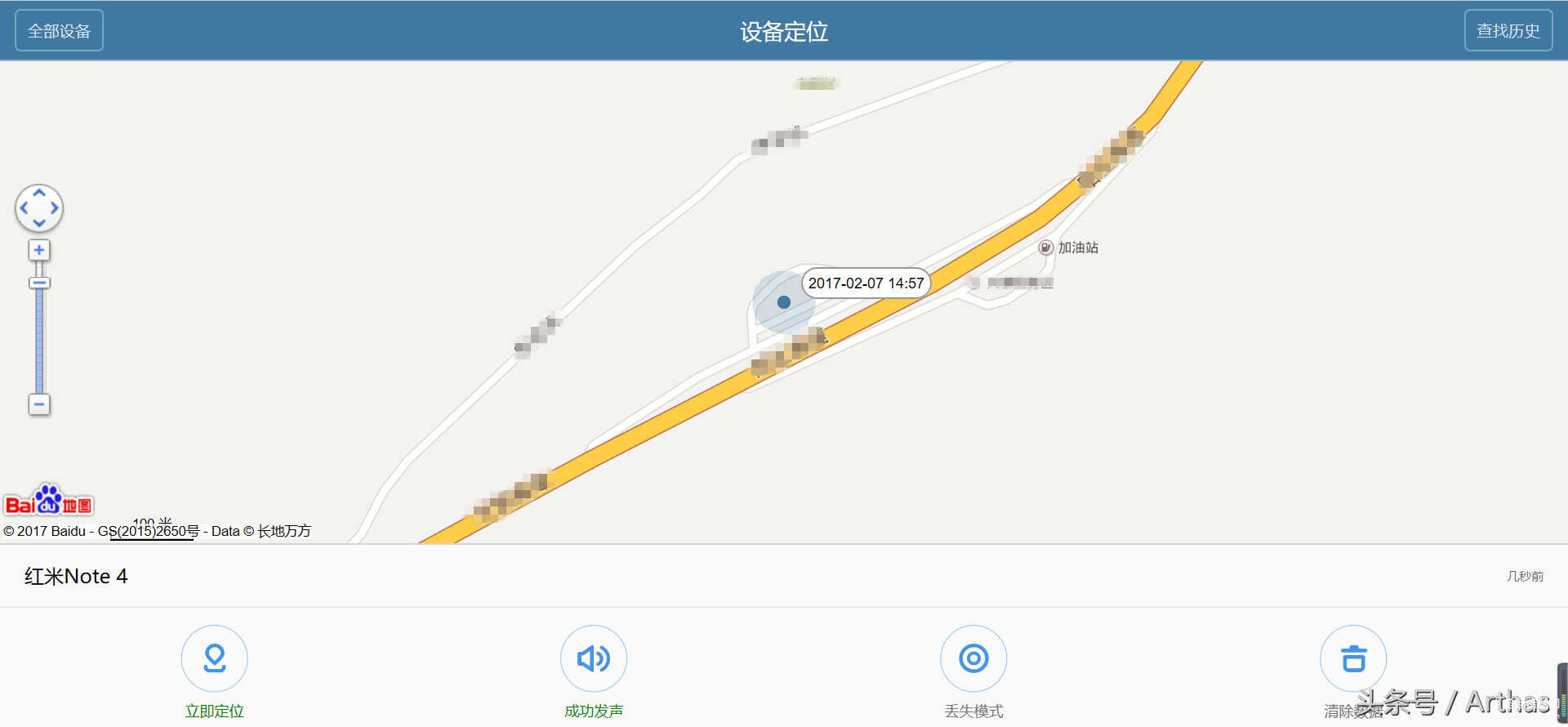Erase device data with 清除数据 button
The height and width of the screenshot is (727, 1568).
pyautogui.click(x=1353, y=658)
